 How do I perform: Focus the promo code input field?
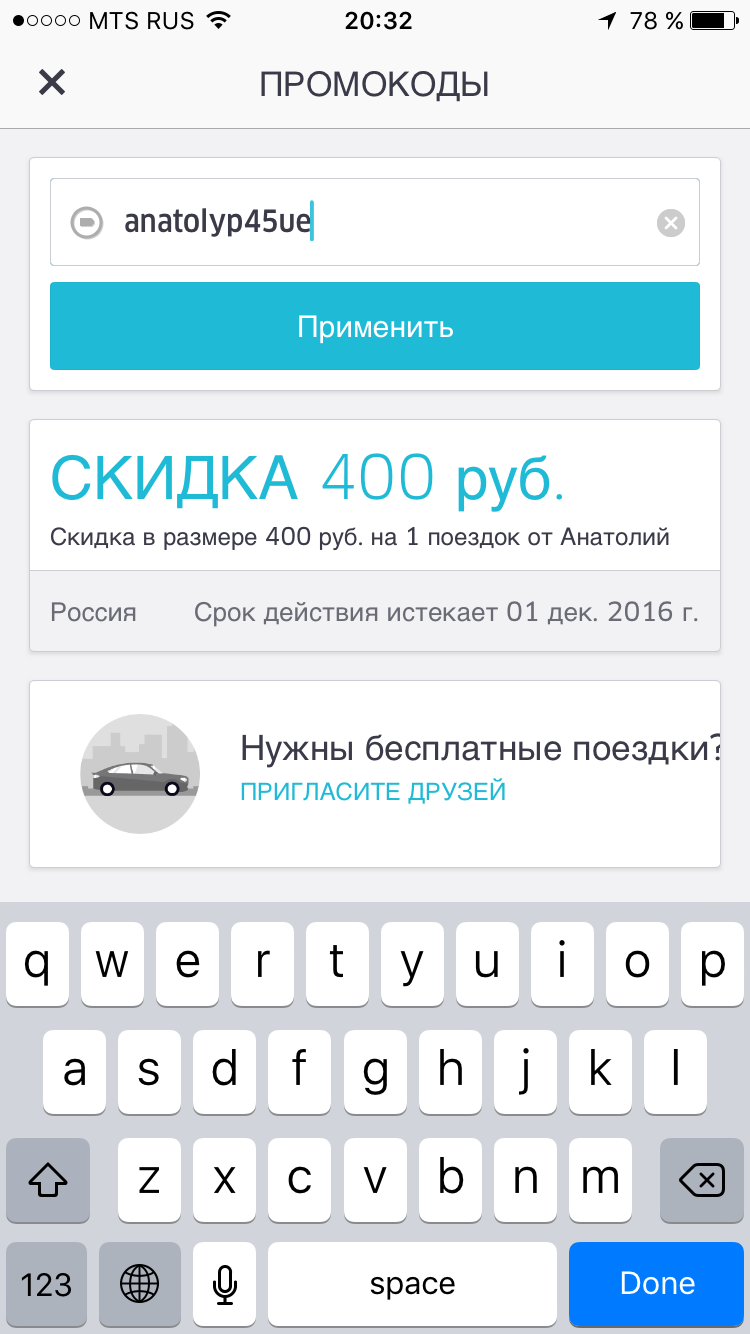[x=380, y=222]
